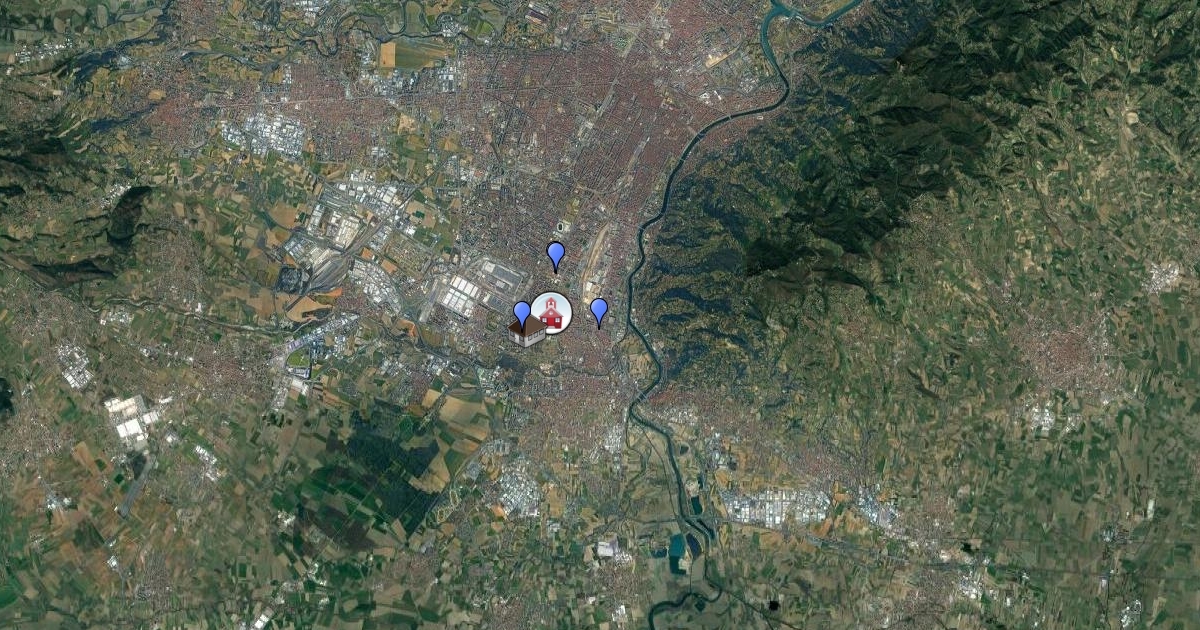Tap the red schoolhouse map marker
Viewport: 1200px width, 630px height.
(x=551, y=312)
